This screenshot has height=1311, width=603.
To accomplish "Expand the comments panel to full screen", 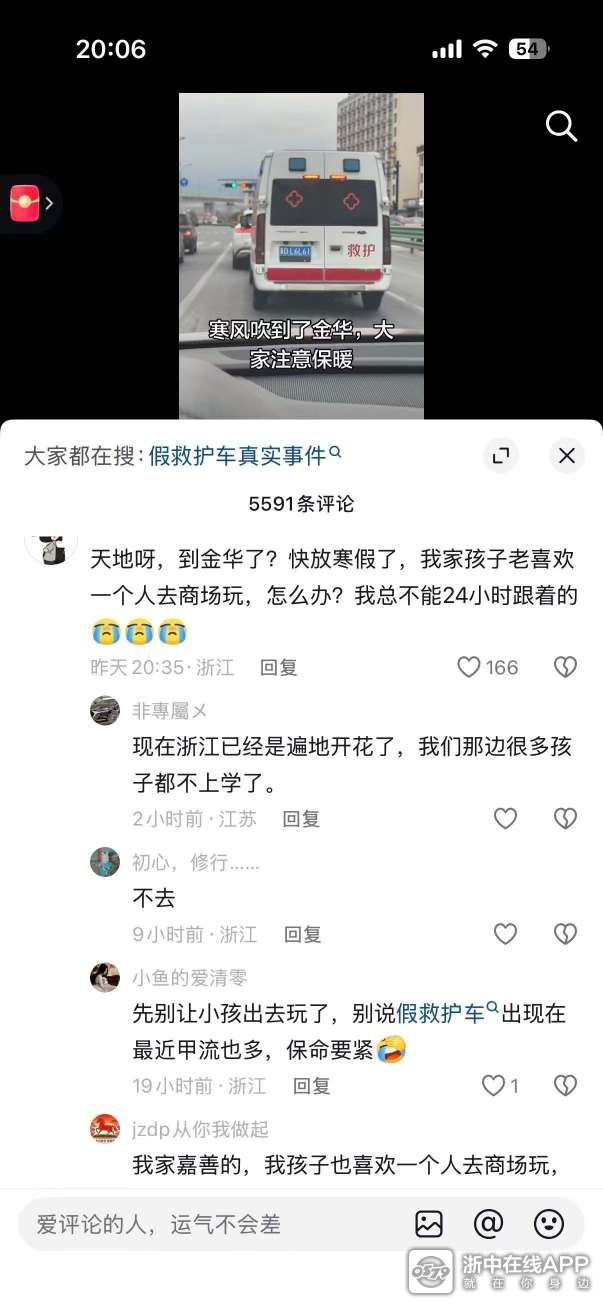I will tap(501, 456).
